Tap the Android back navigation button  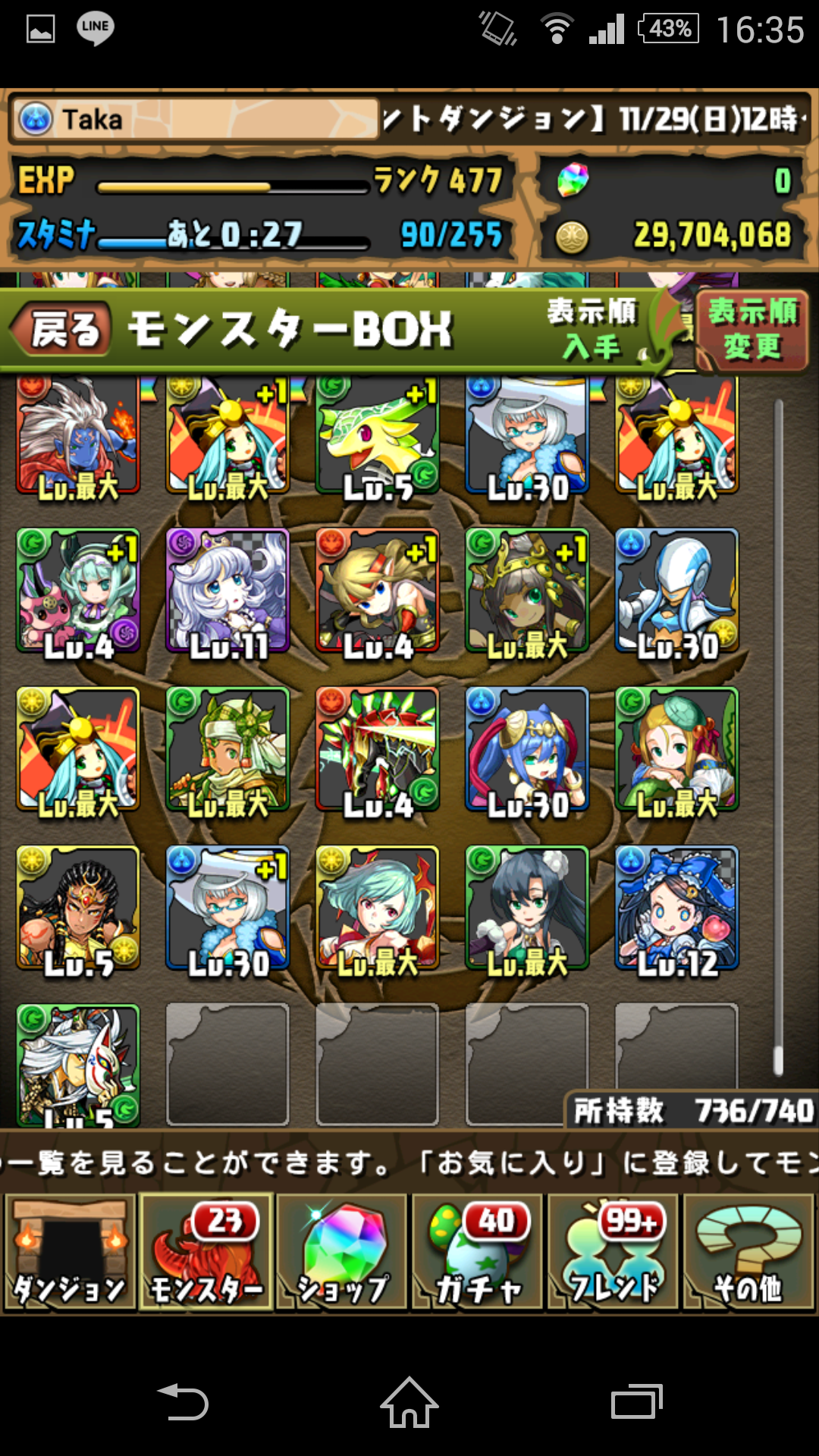coord(182,1402)
